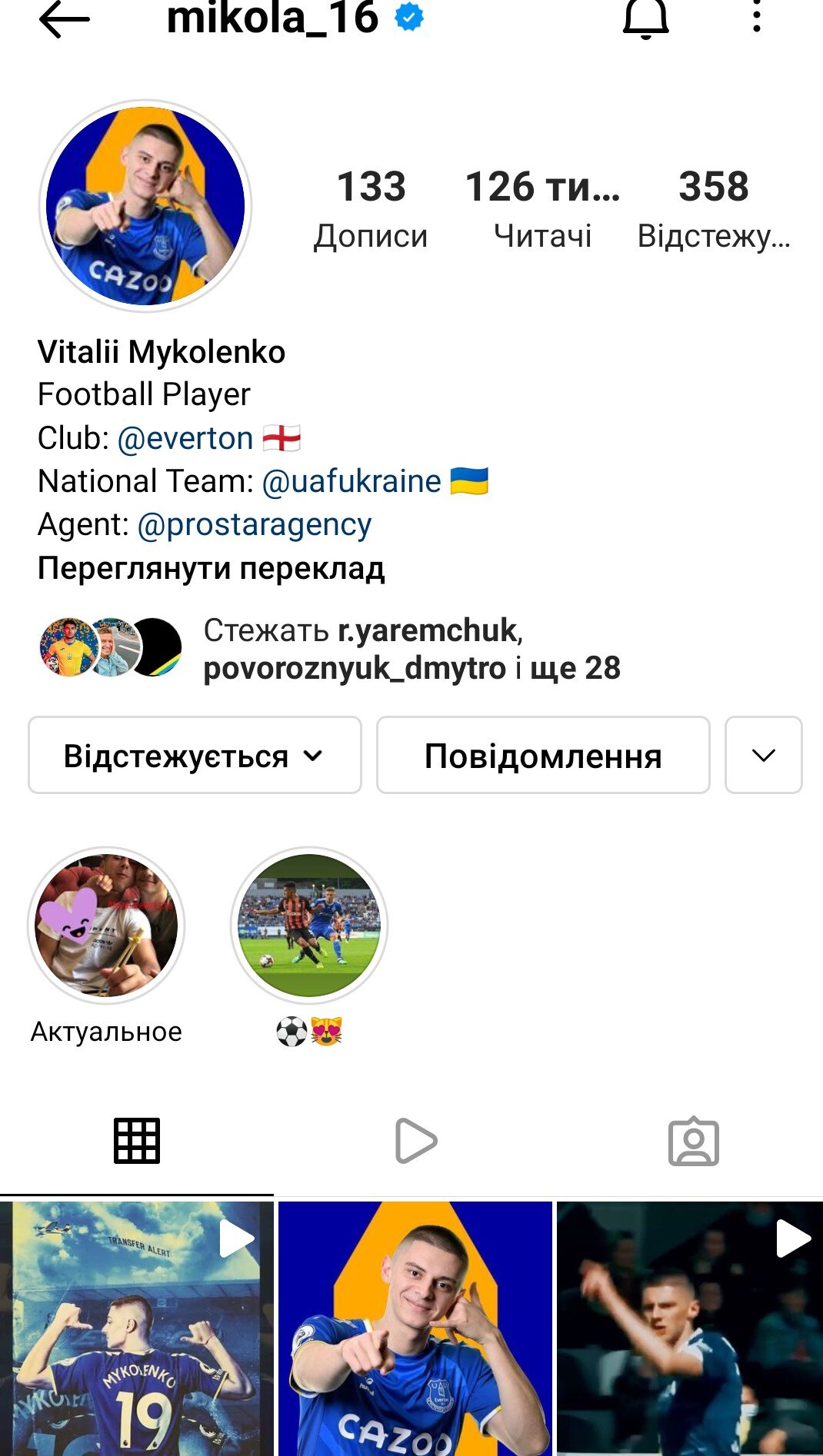Switch to the tagged photos tab

[693, 1141]
